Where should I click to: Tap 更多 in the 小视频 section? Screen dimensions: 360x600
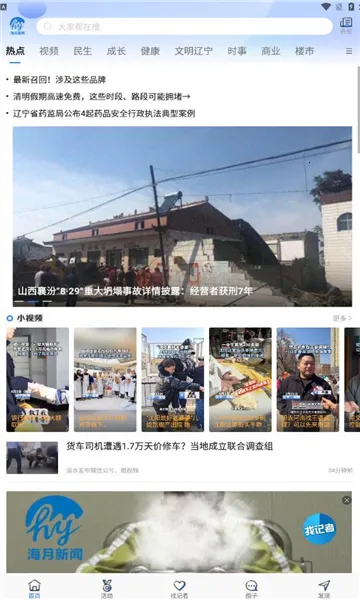point(342,318)
